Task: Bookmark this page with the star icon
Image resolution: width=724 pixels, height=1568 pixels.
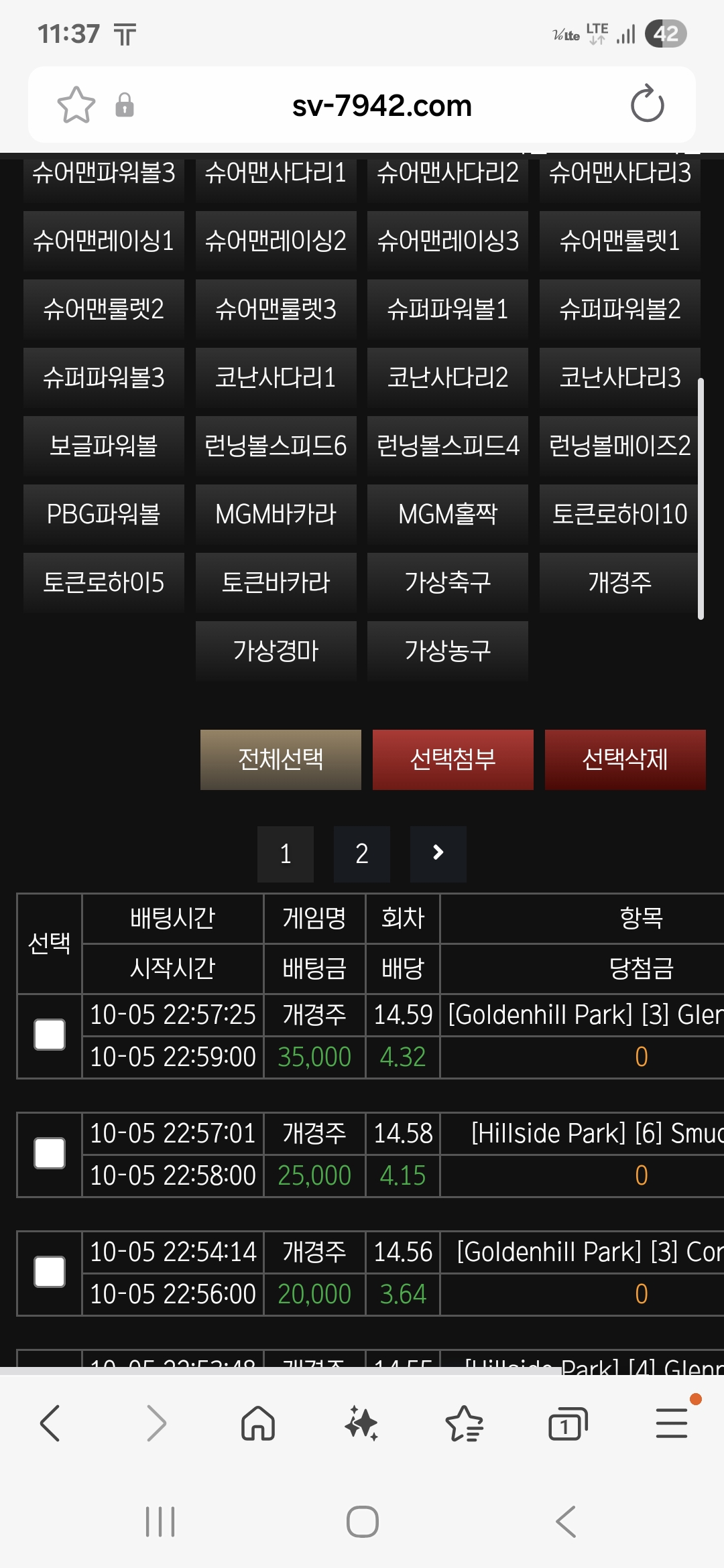Action: coord(76,105)
